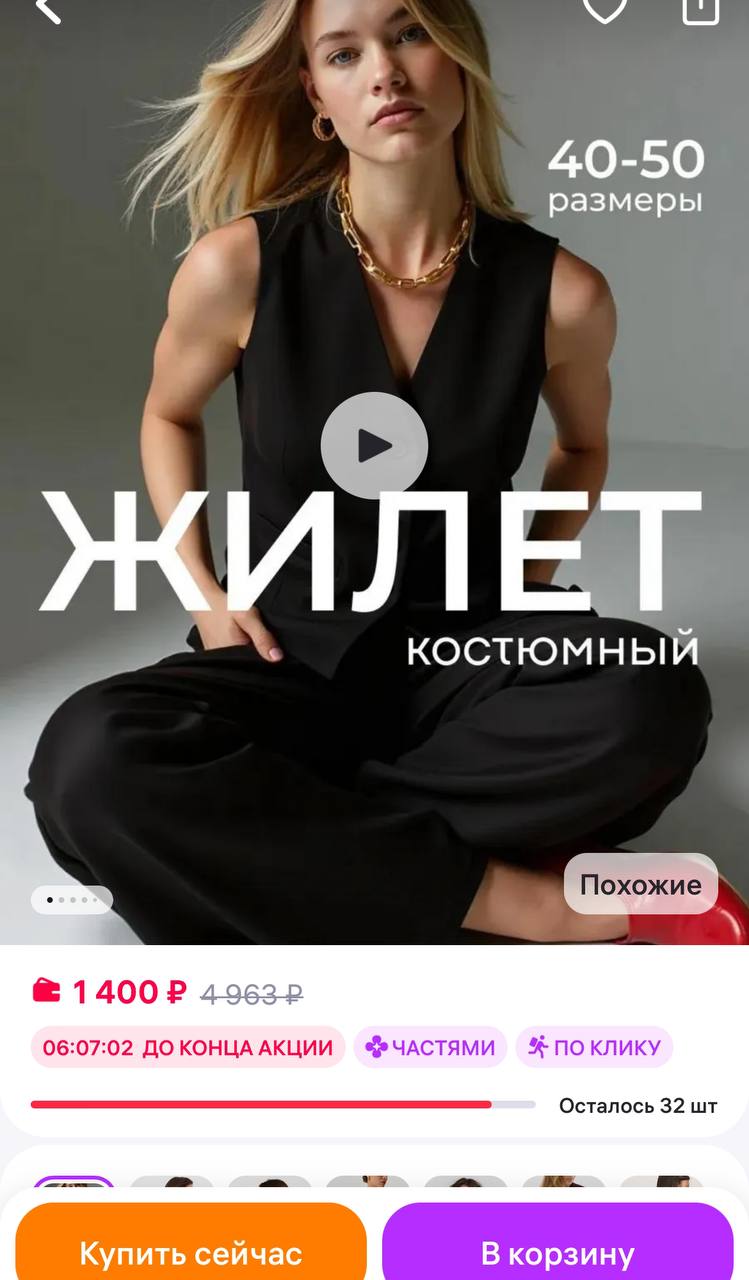
Task: Open Похожие similar items
Action: tap(641, 884)
